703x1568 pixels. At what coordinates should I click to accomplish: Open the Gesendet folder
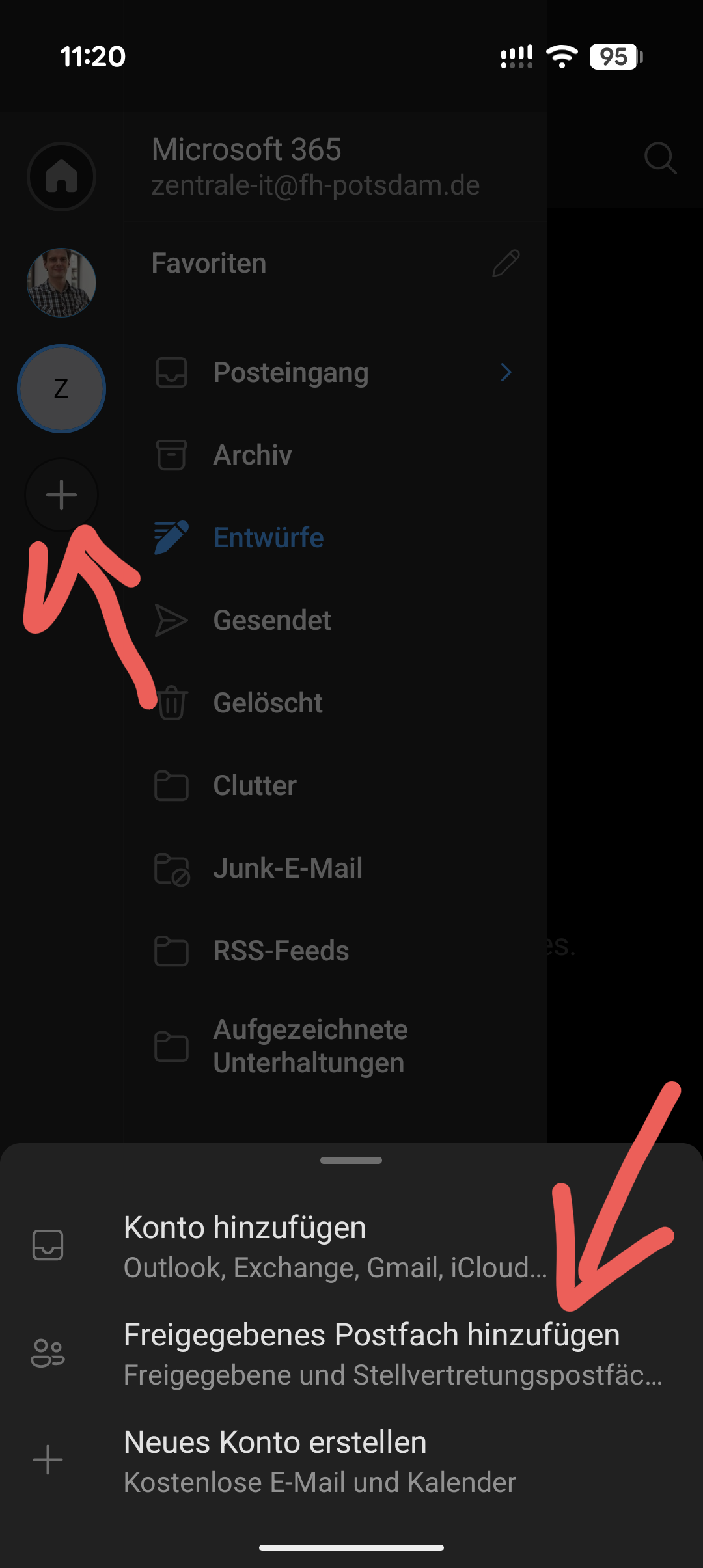[272, 620]
